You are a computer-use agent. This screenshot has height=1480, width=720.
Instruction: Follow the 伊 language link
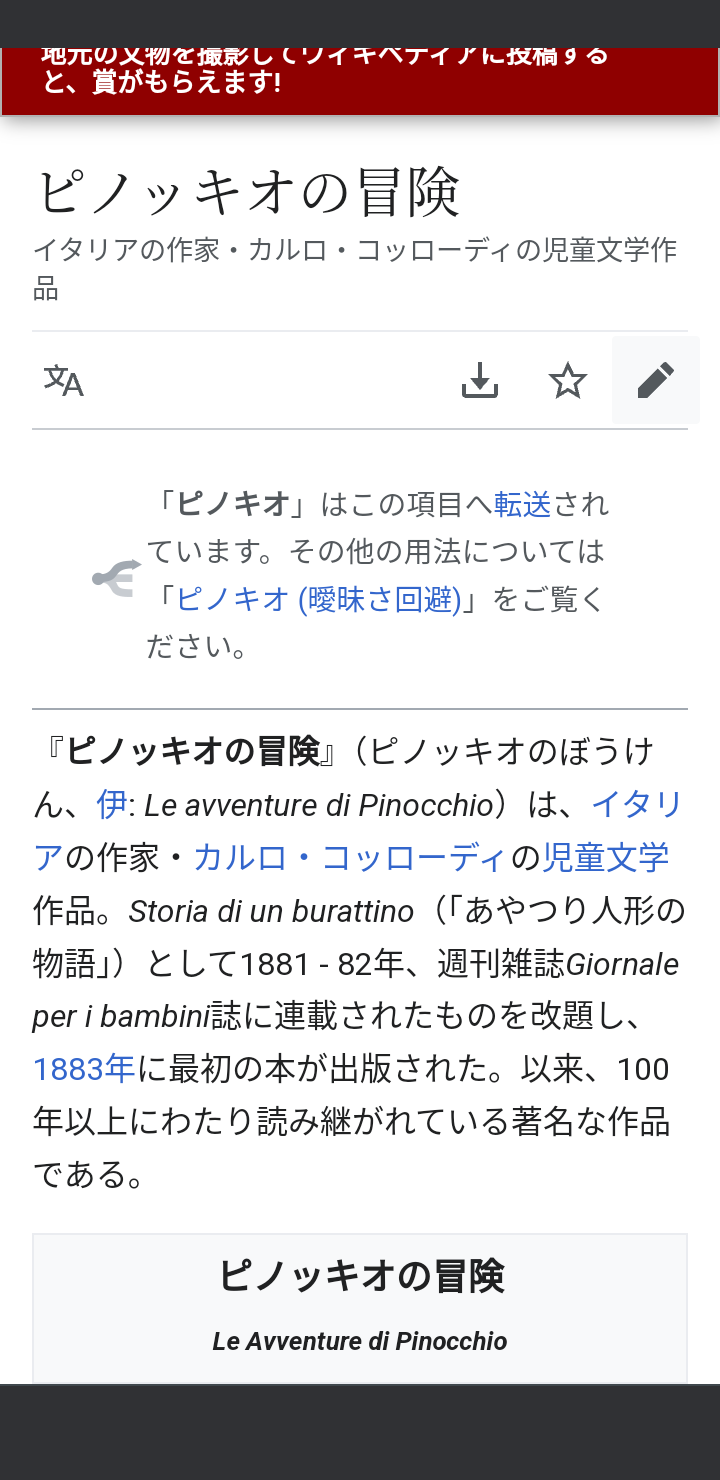112,804
